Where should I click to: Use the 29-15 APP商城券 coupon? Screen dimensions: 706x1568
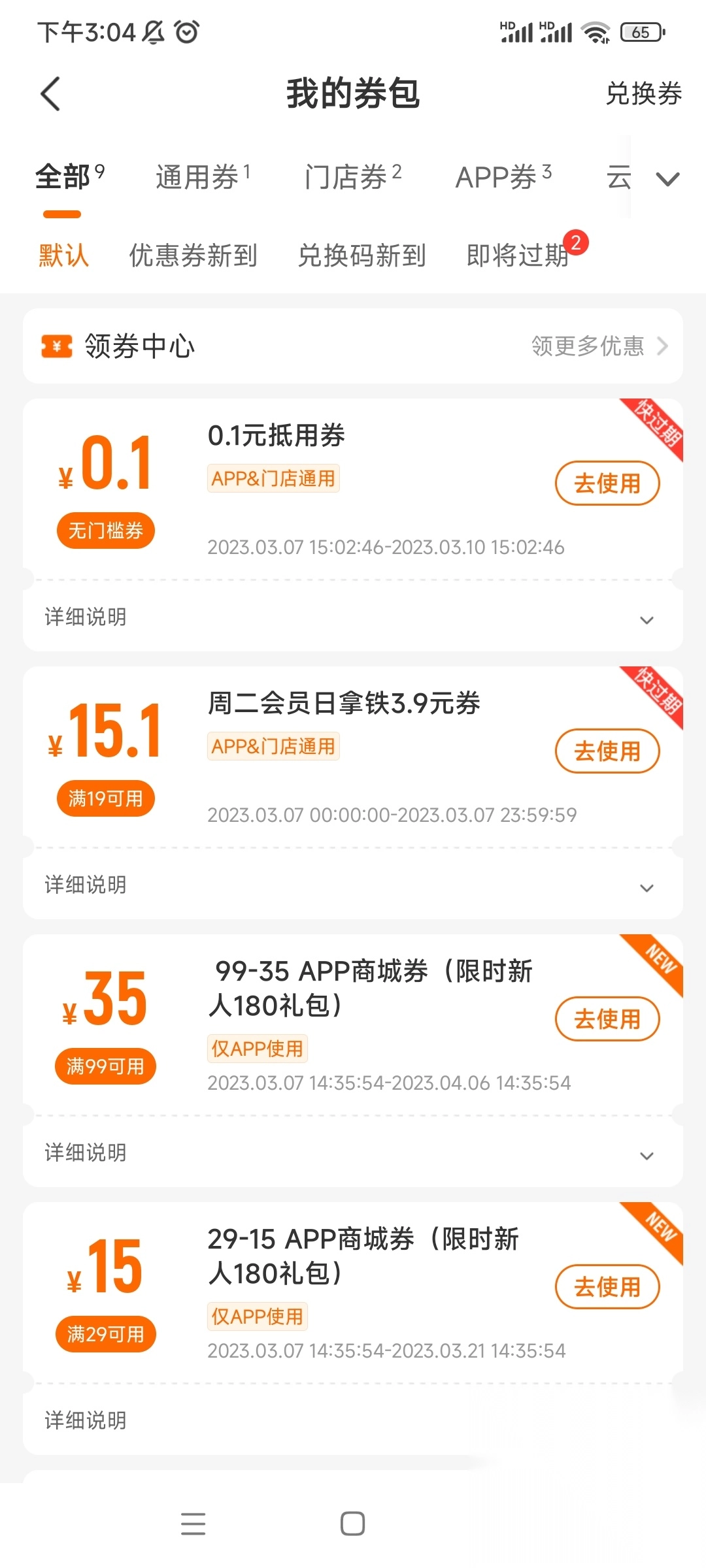tap(607, 1287)
